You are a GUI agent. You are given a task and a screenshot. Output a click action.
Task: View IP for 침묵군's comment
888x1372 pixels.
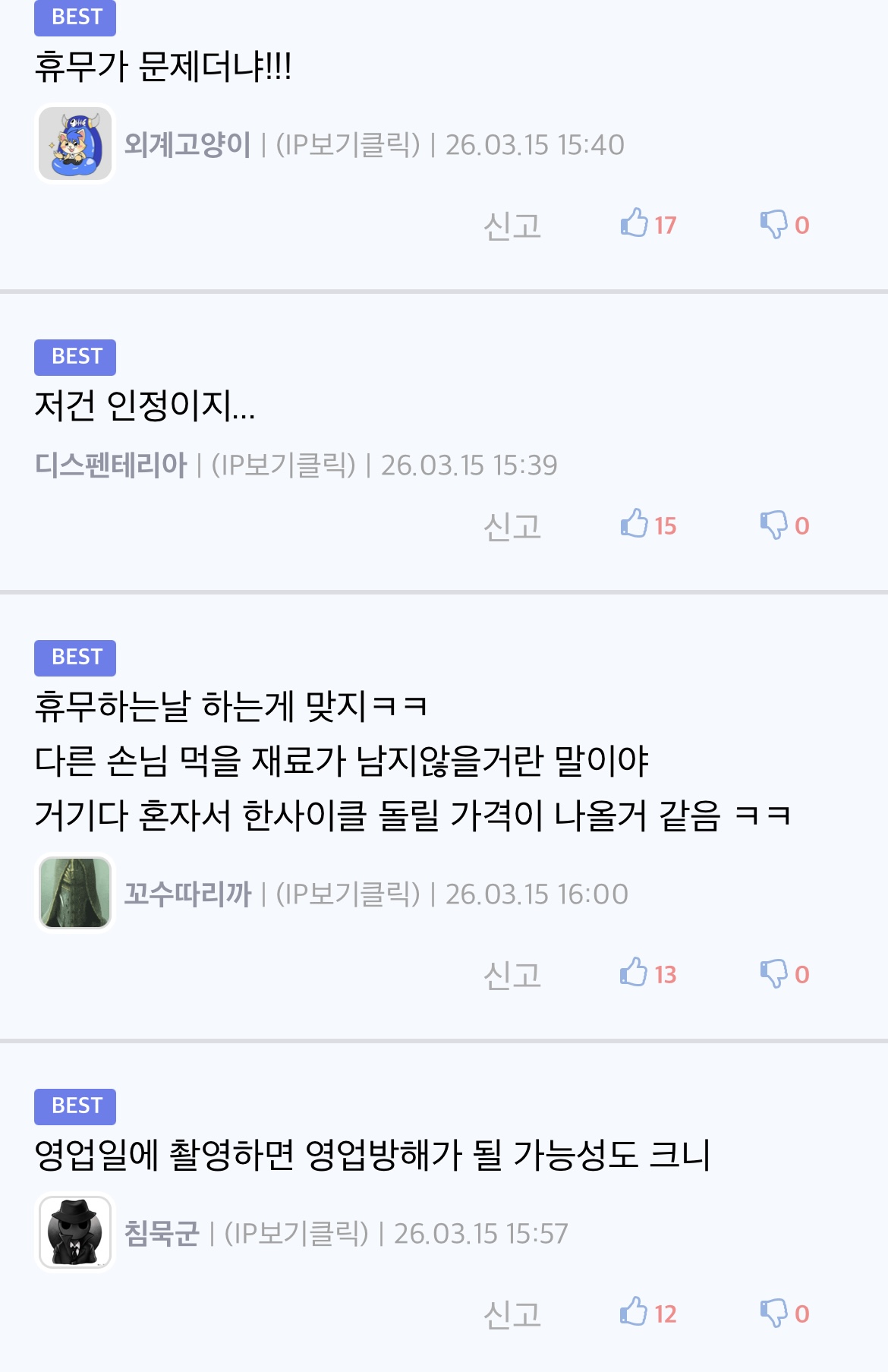(296, 1233)
